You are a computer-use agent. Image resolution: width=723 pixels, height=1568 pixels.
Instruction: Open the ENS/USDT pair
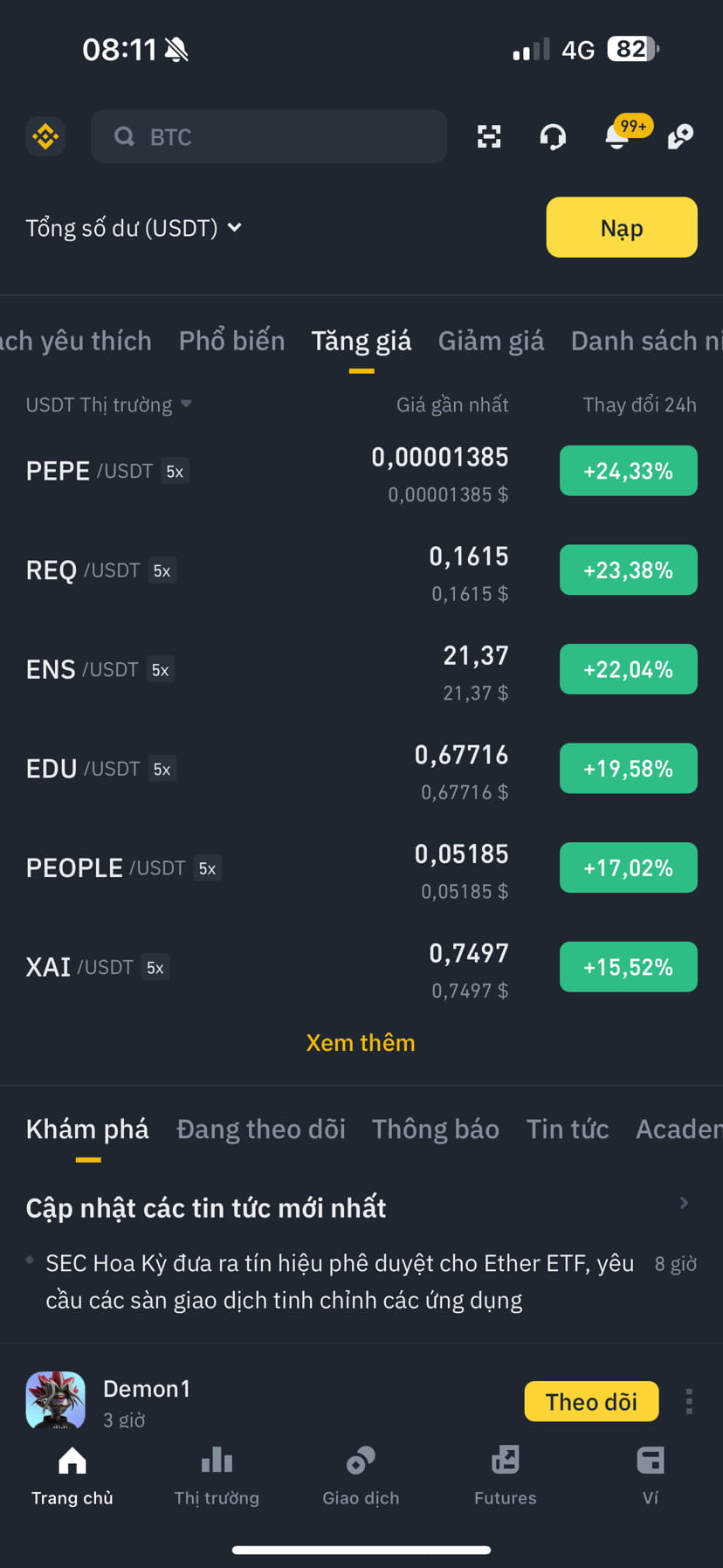tap(361, 670)
